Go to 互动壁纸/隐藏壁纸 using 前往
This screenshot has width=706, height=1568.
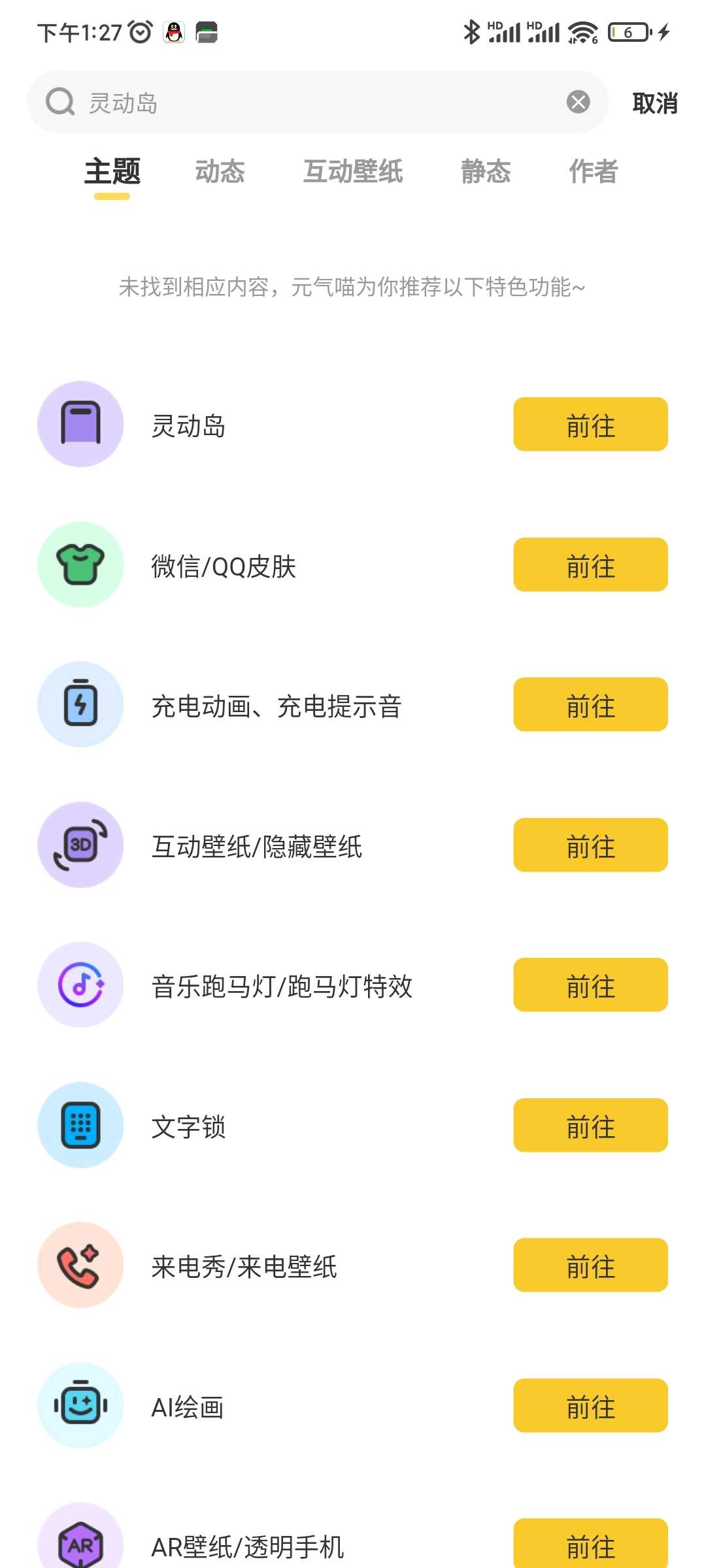pos(590,845)
